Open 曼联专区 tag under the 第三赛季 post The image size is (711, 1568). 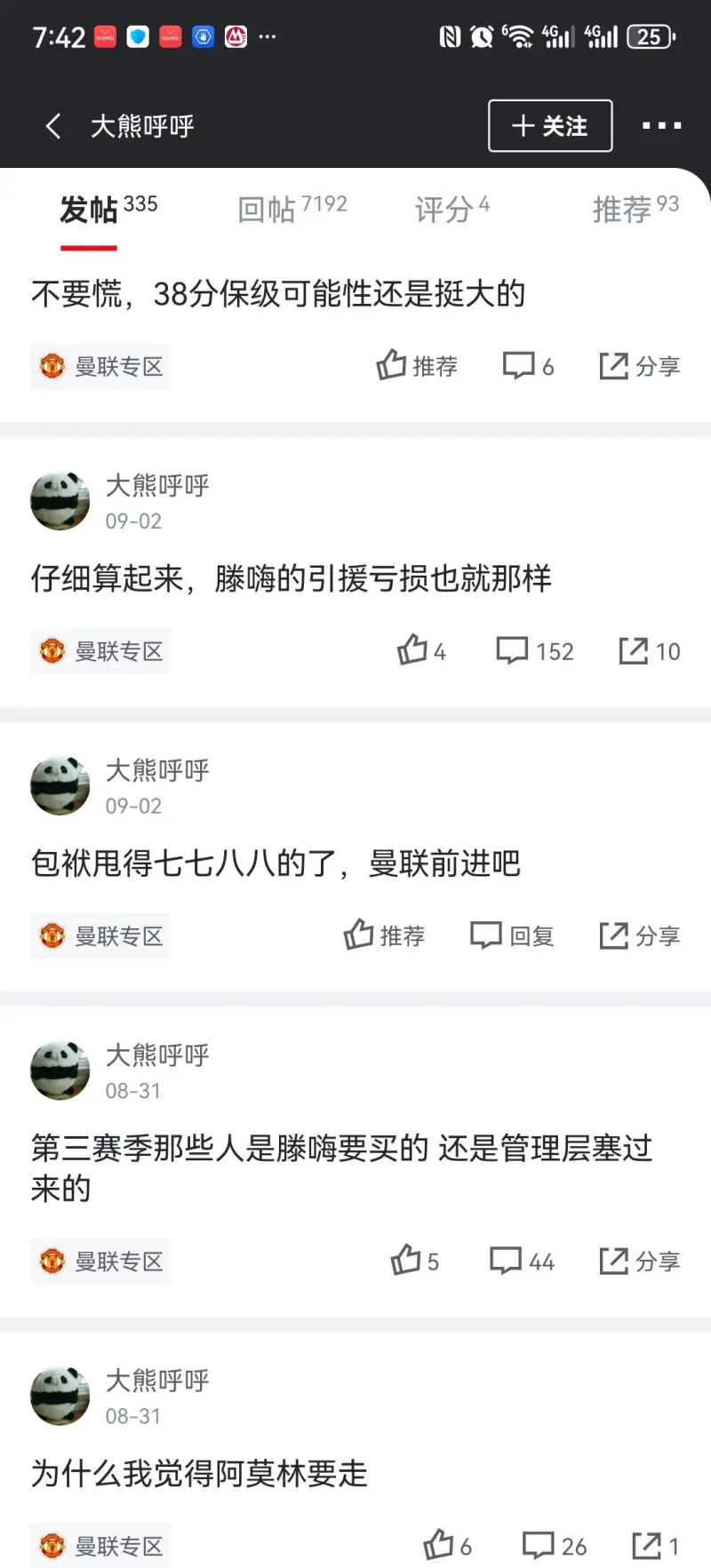(x=100, y=1261)
